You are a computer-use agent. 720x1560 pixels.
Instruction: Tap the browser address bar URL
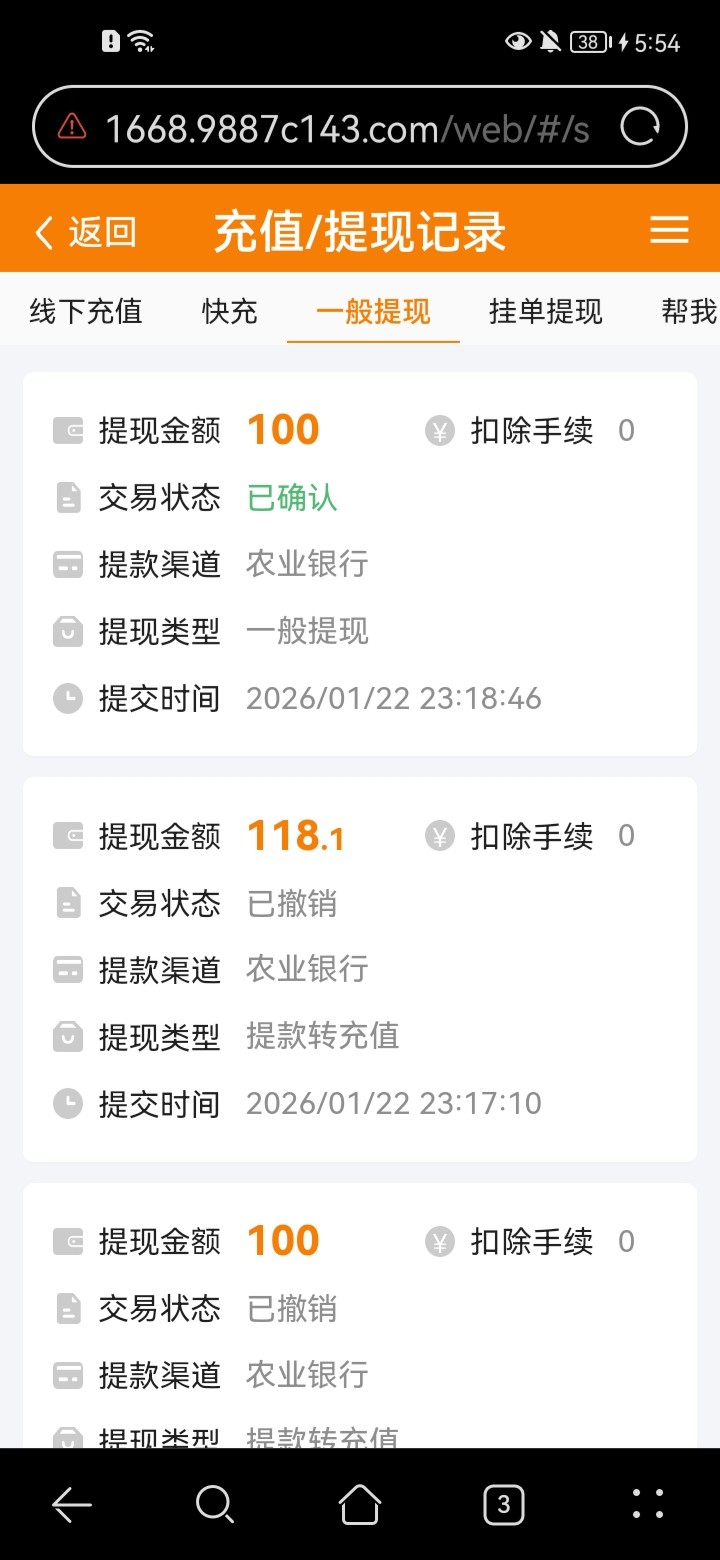tap(346, 128)
